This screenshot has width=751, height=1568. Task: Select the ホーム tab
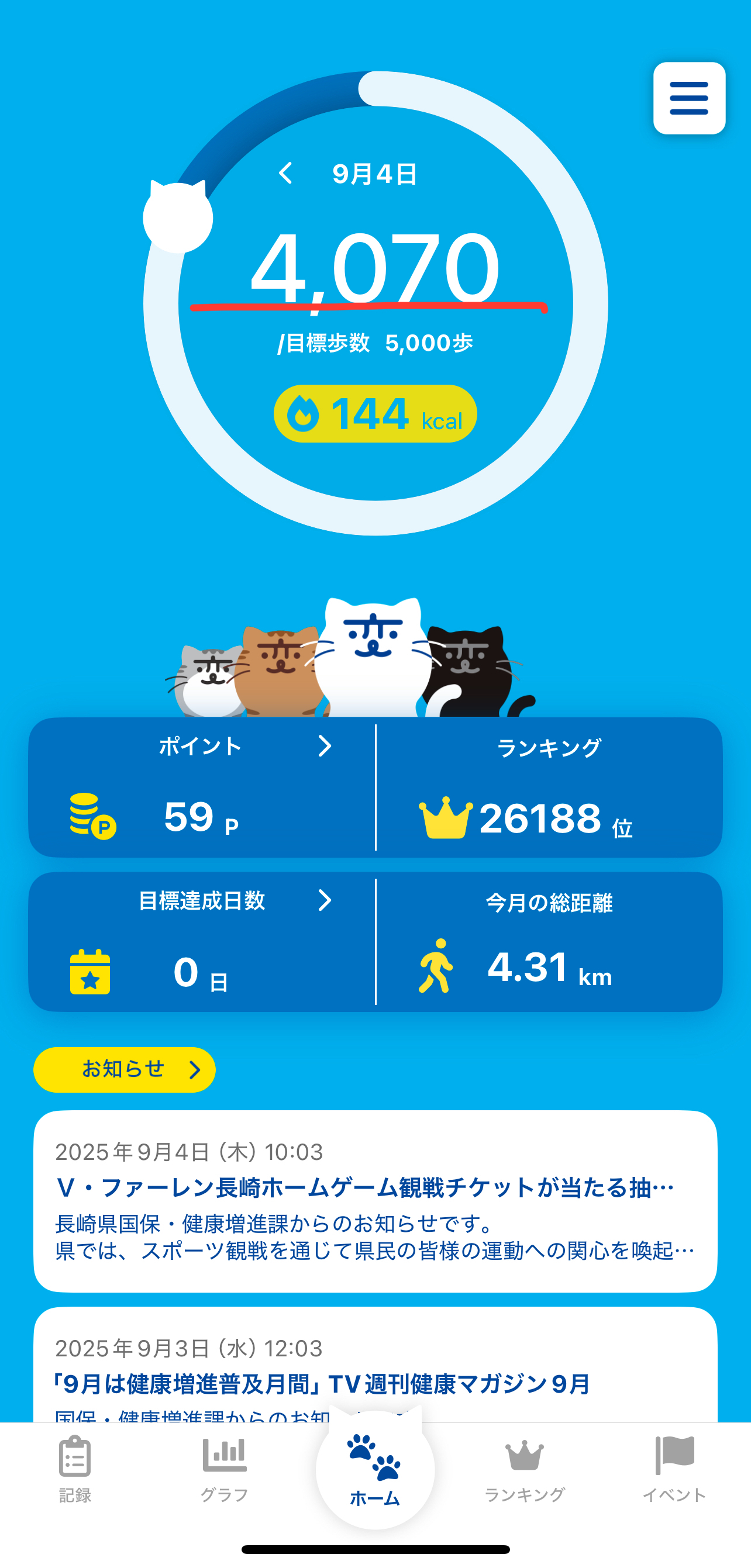375,1469
